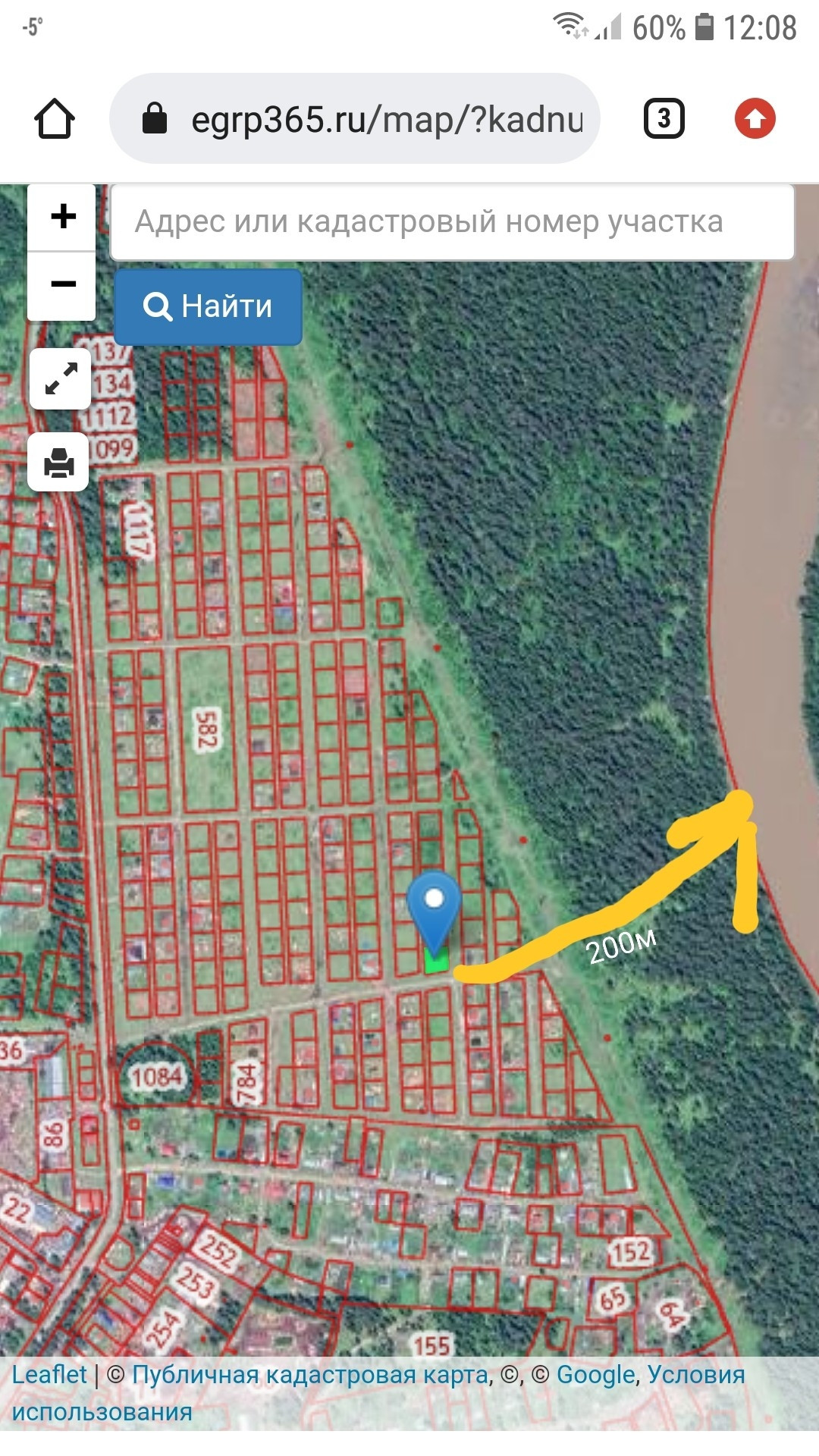Image resolution: width=819 pixels, height=1456 pixels.
Task: Tap the red update arrow icon
Action: click(755, 119)
